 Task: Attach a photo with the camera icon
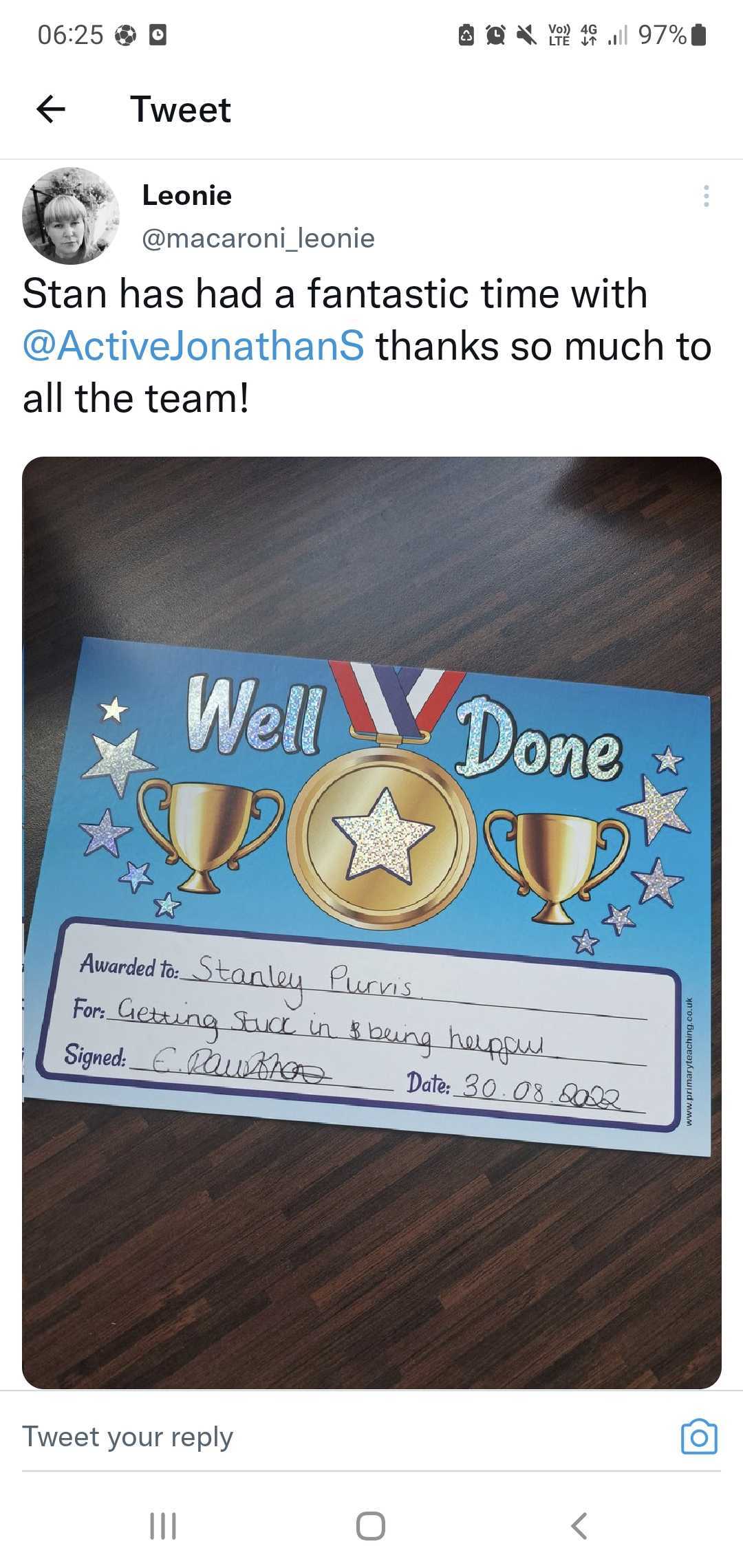tap(698, 1437)
